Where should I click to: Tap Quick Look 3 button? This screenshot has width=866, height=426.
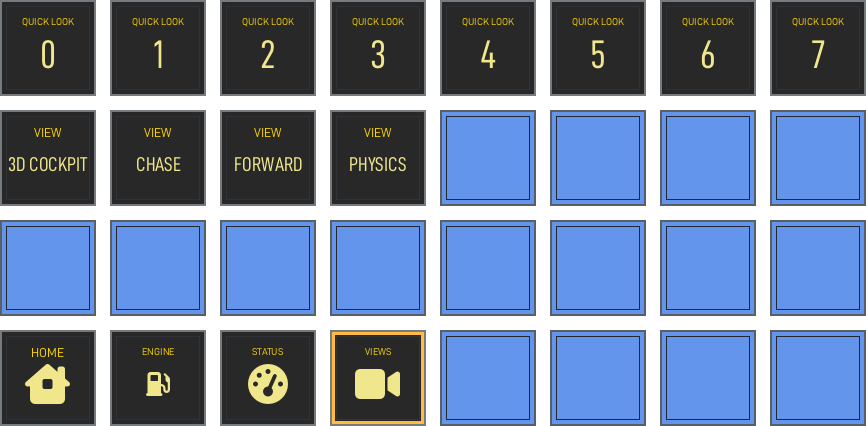tap(378, 48)
